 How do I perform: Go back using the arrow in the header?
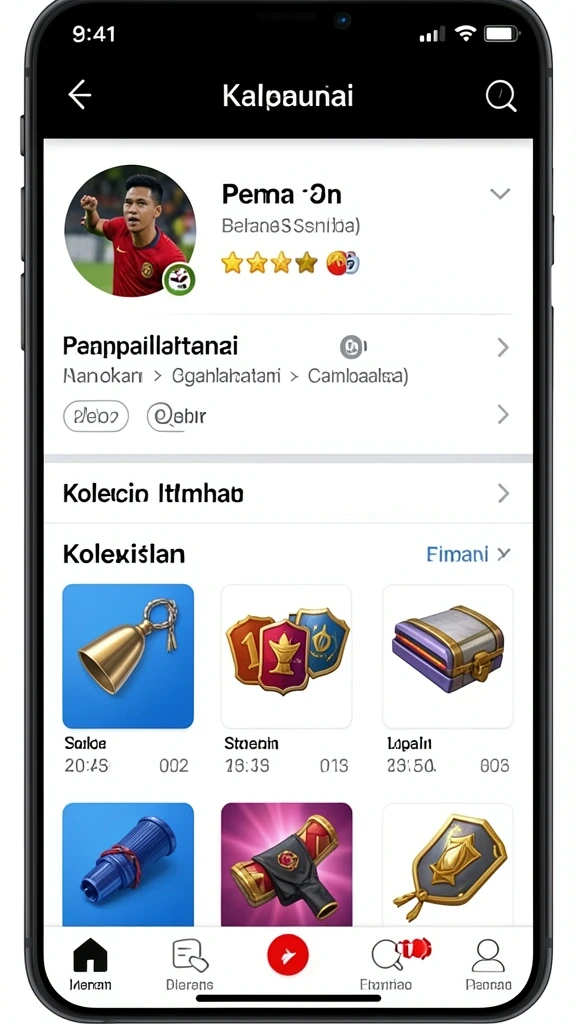click(80, 96)
